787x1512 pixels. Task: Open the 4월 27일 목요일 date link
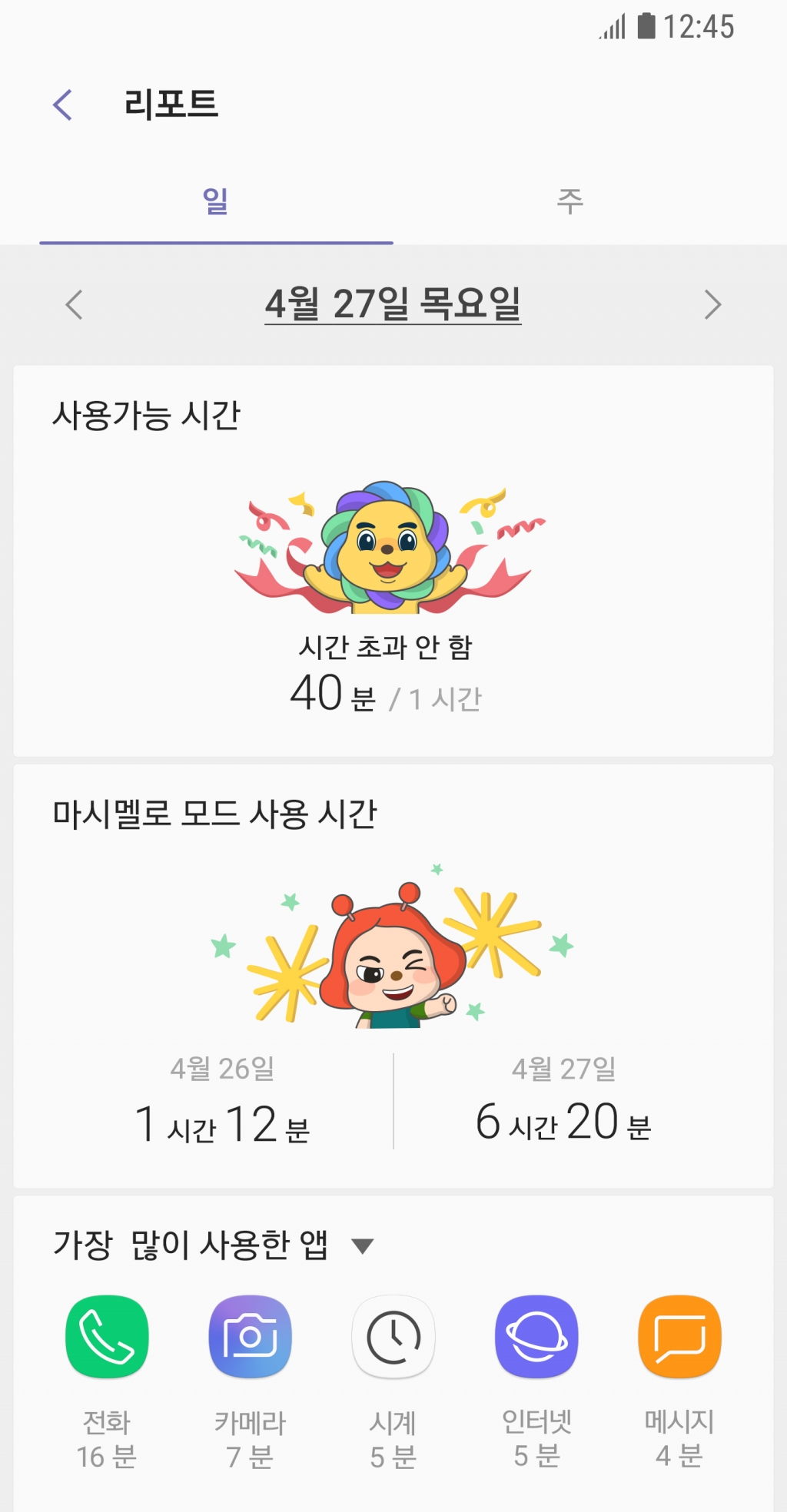pyautogui.click(x=393, y=303)
